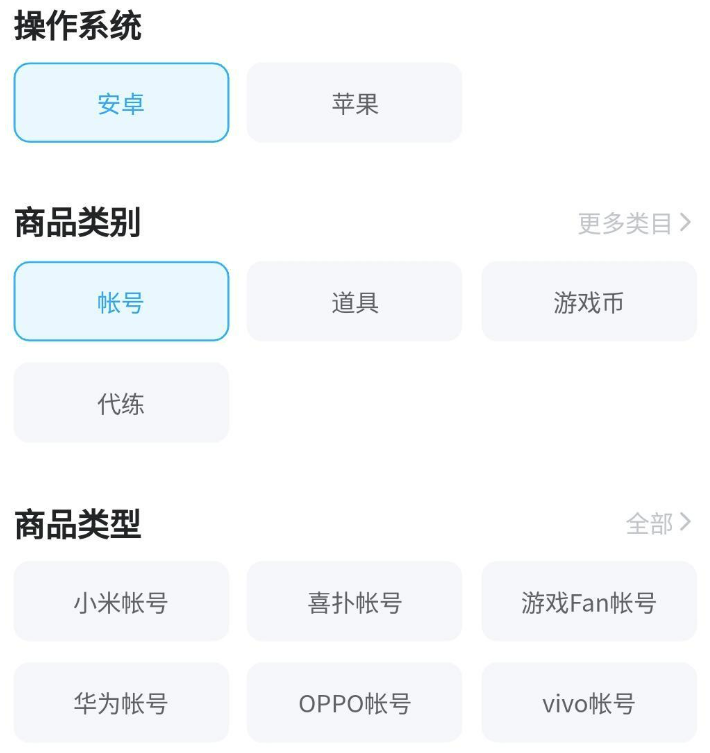The height and width of the screenshot is (753, 710).
Task: Select vivo帐号 as product type
Action: 588,703
